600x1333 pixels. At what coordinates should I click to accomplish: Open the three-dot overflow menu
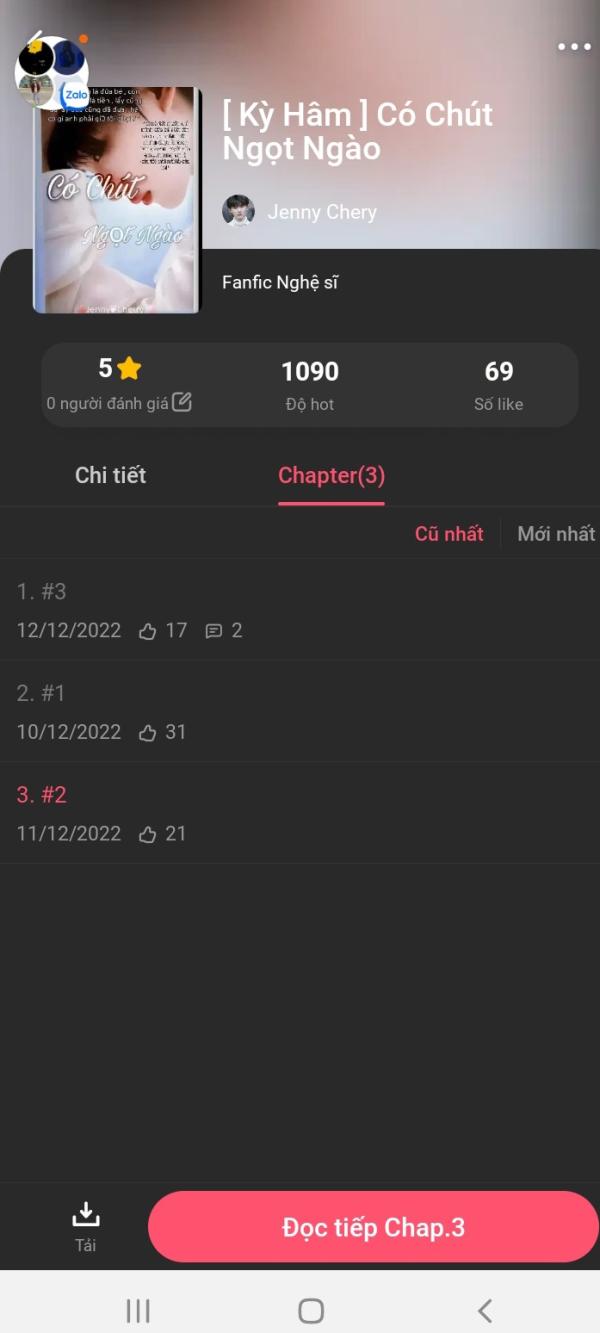pyautogui.click(x=574, y=47)
